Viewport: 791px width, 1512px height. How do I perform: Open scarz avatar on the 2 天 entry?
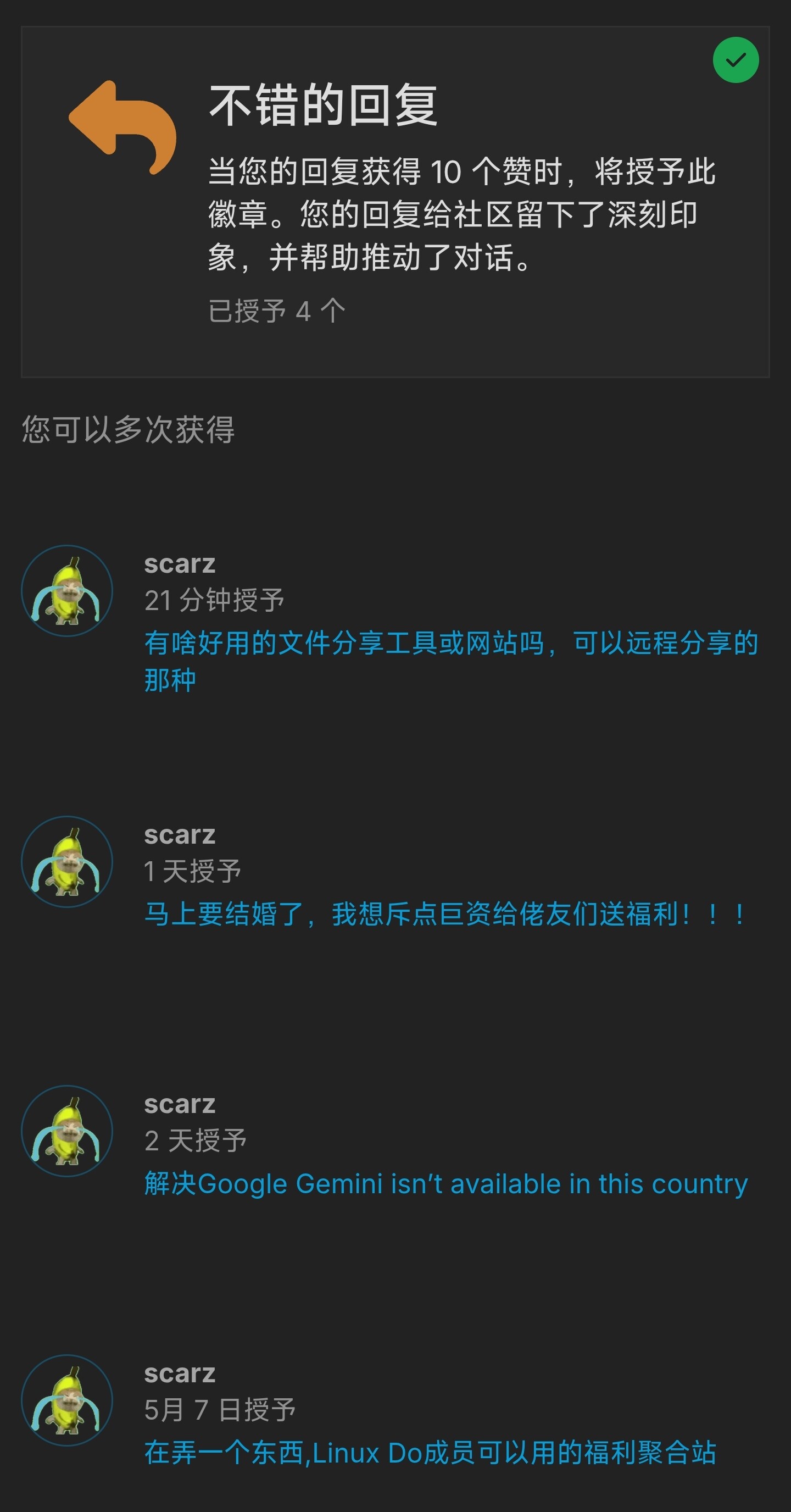[67, 1131]
